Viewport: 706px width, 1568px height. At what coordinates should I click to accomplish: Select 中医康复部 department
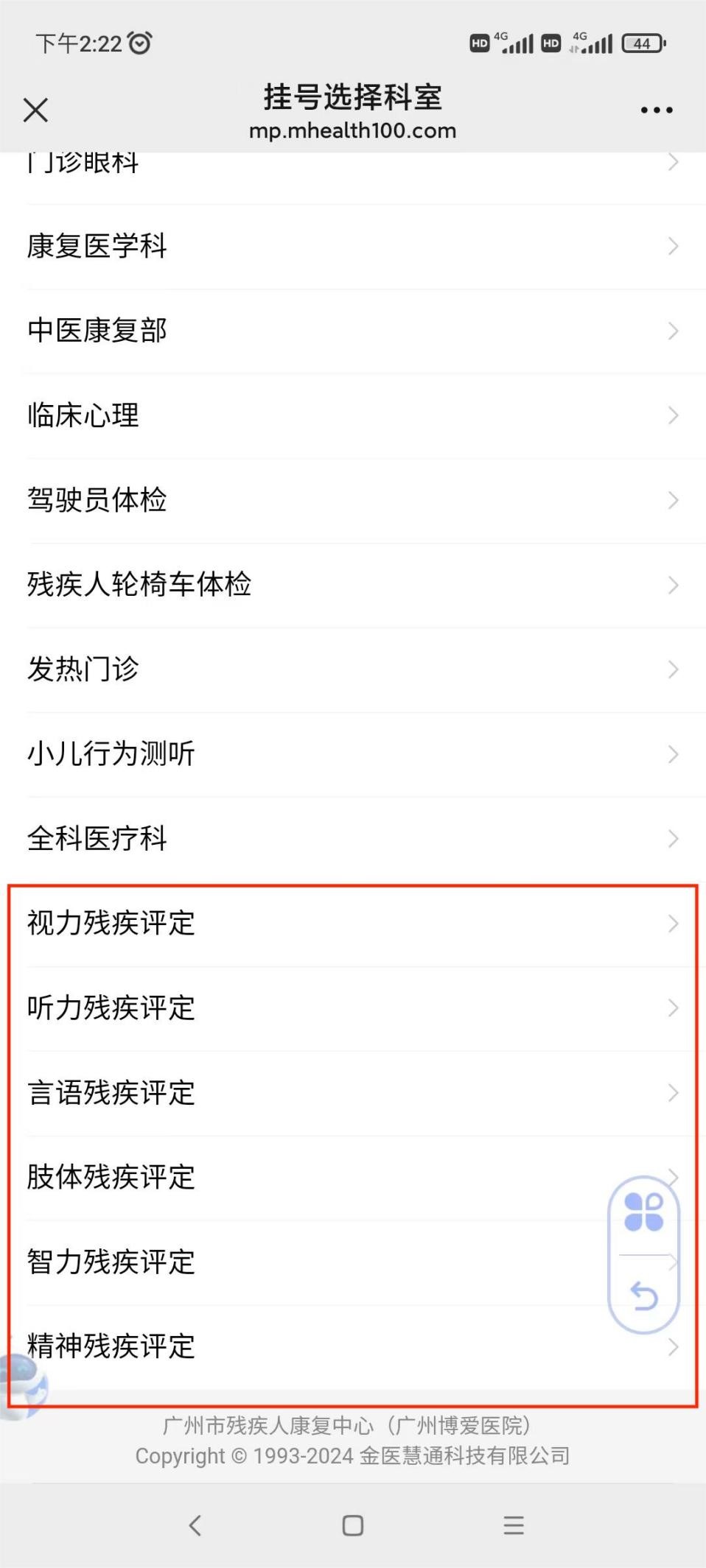point(353,331)
